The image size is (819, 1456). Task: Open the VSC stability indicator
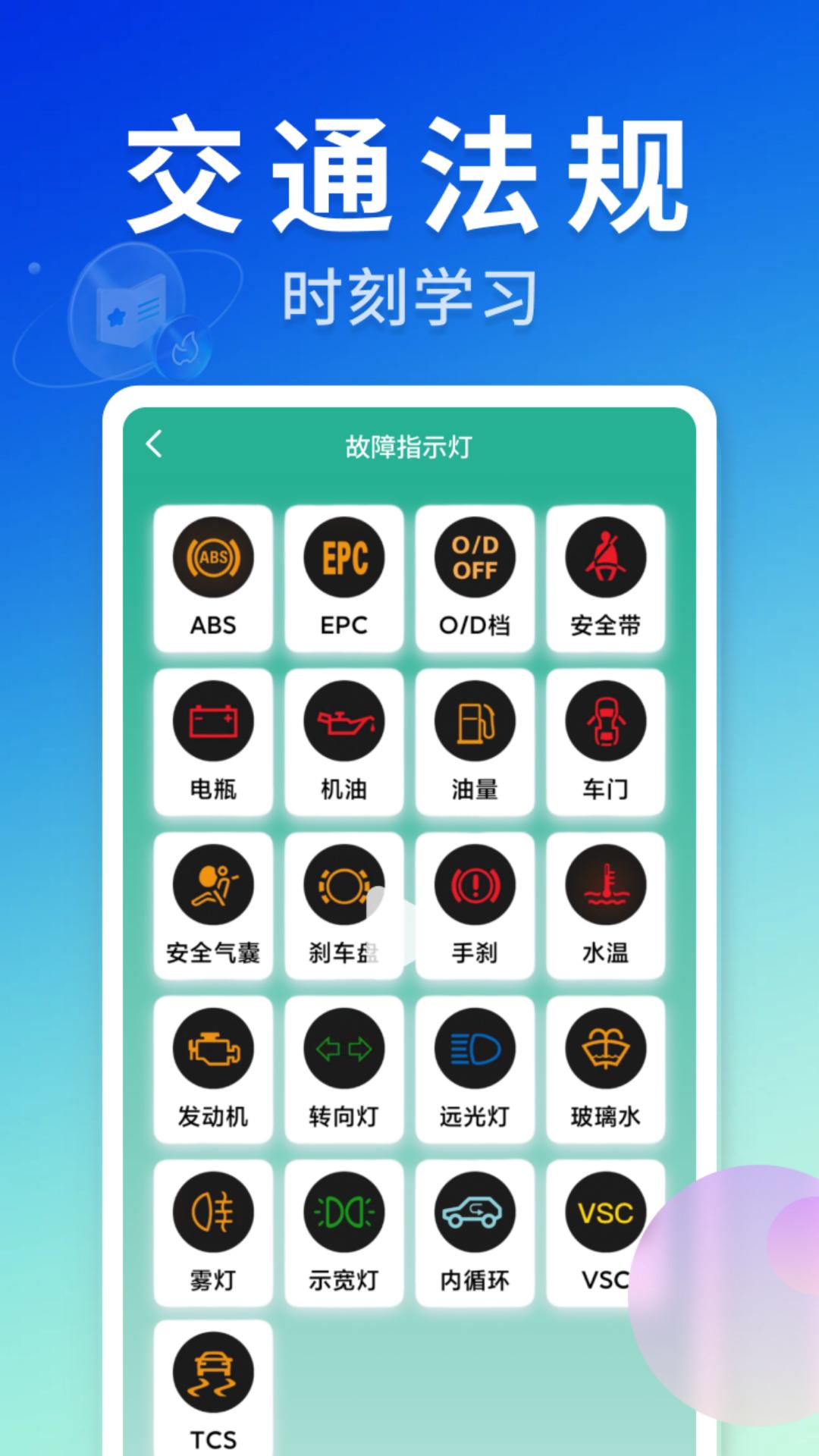(x=606, y=1213)
